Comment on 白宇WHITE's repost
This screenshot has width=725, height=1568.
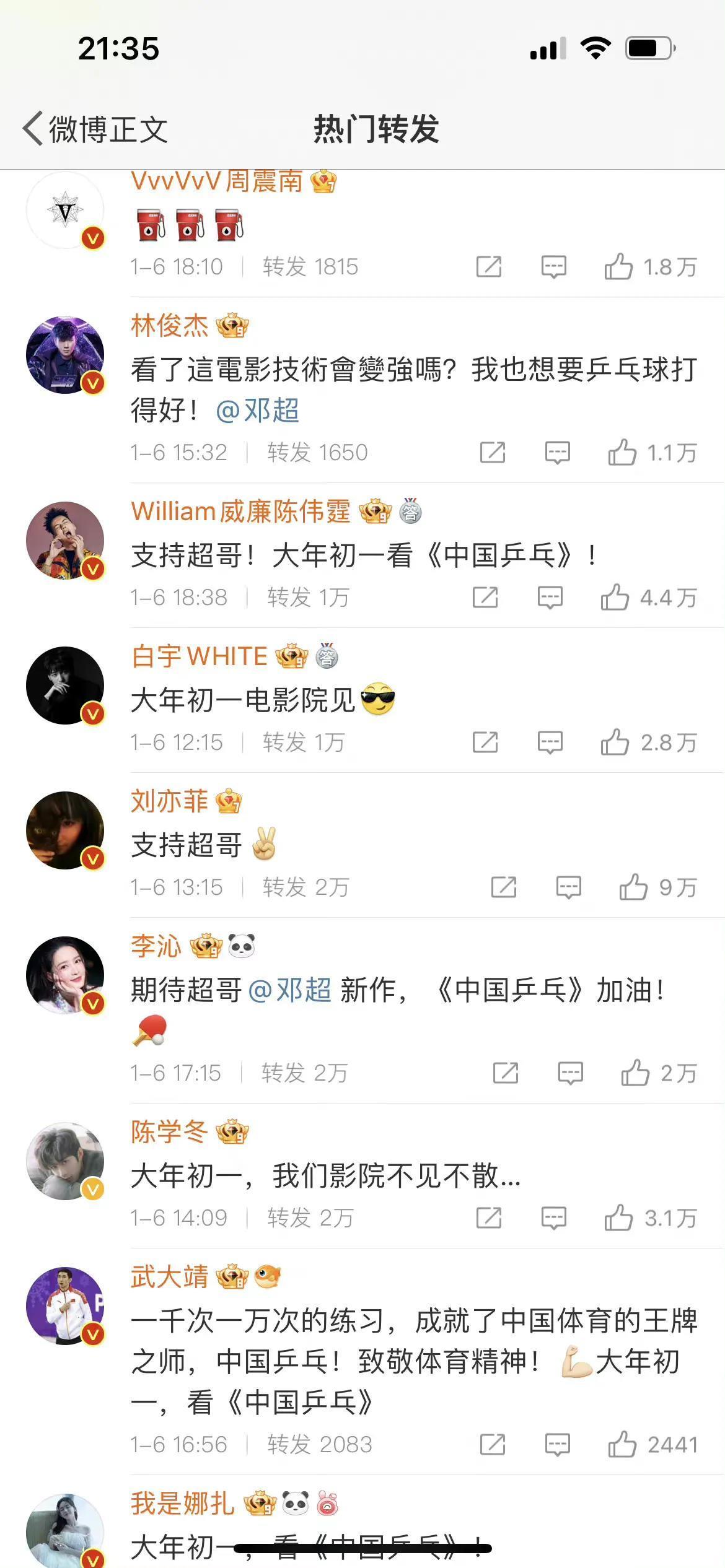point(550,743)
